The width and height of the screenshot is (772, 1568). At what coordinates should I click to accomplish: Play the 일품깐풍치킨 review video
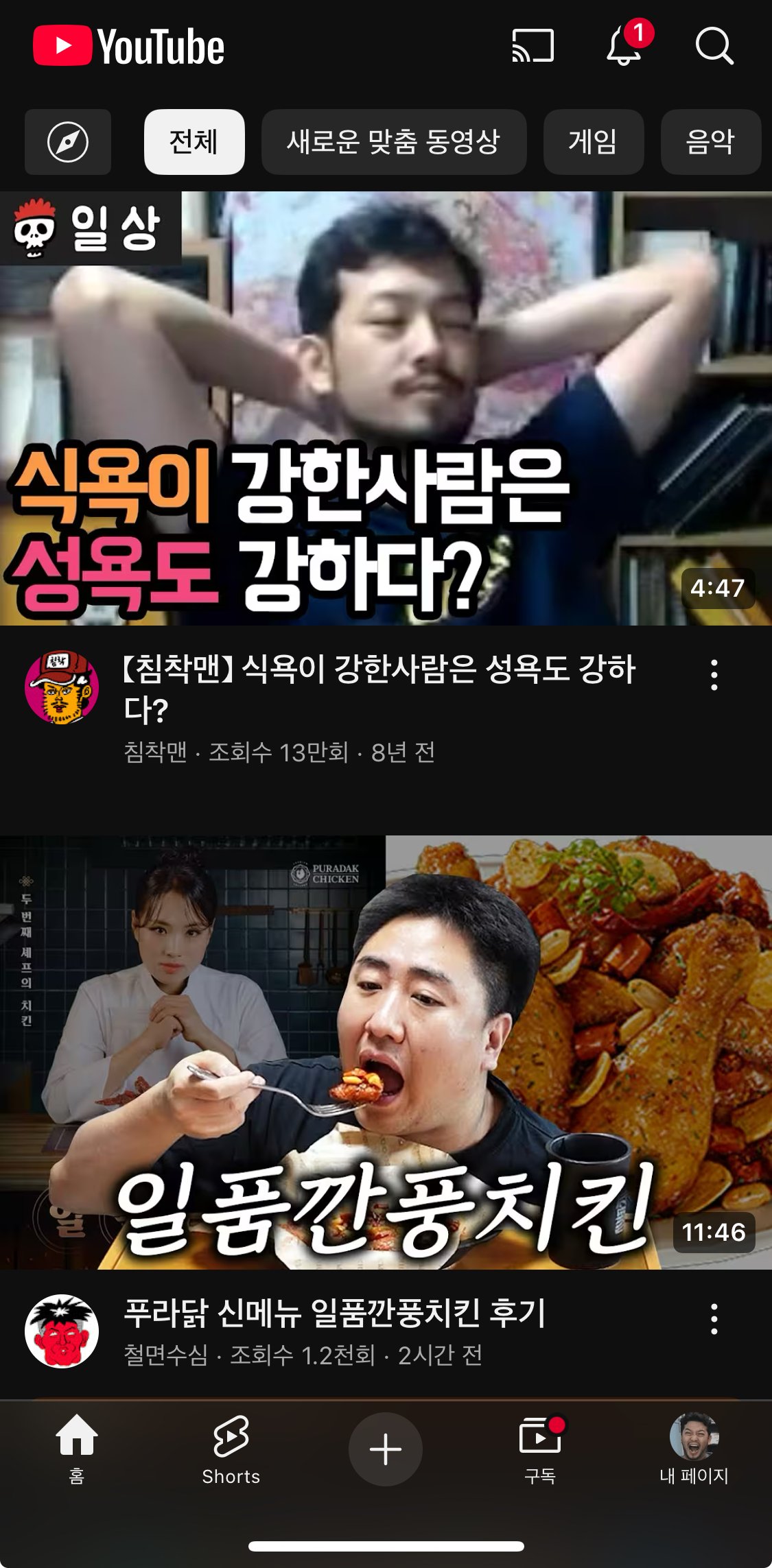[x=386, y=1052]
